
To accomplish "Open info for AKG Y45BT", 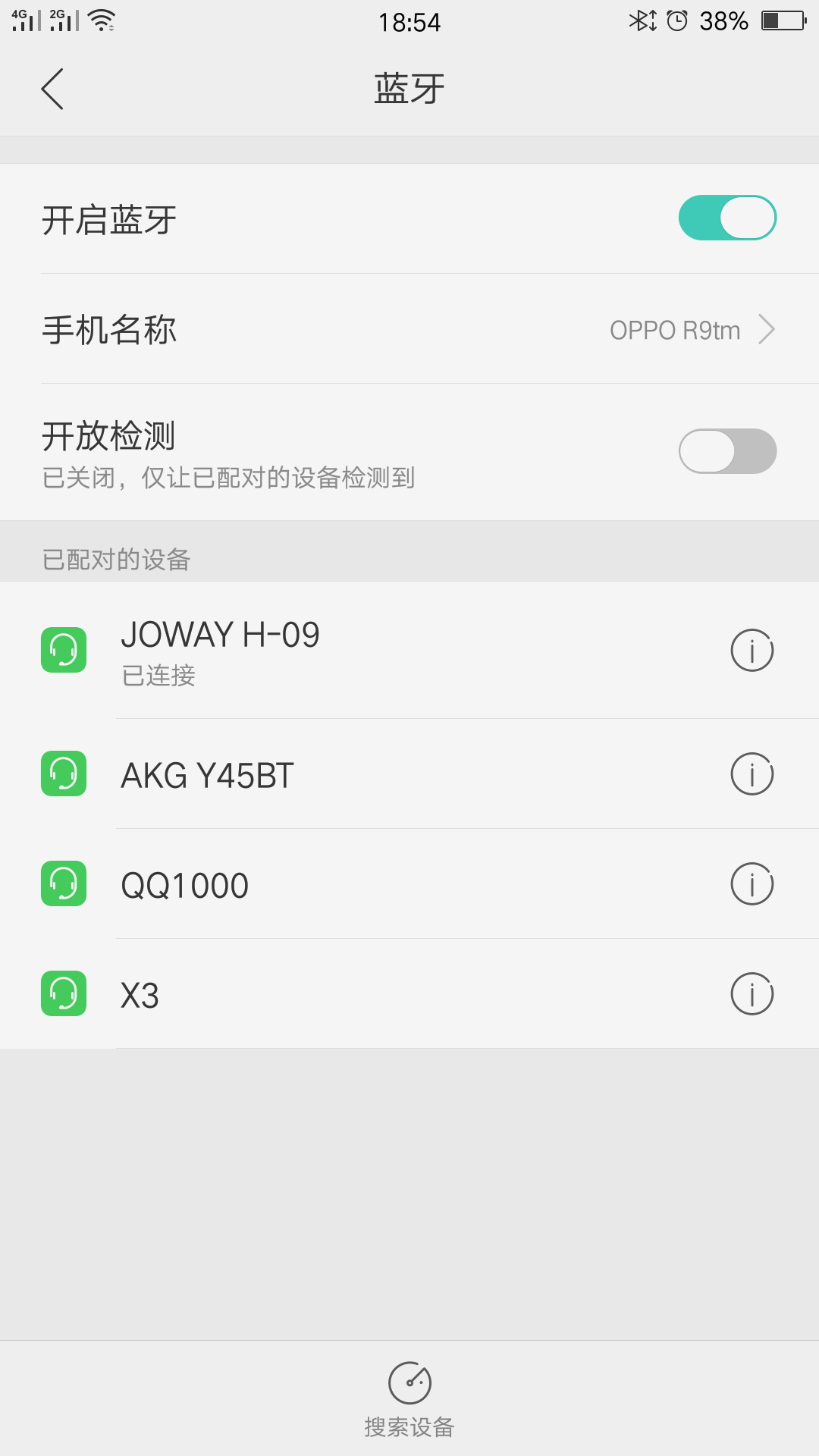I will click(x=752, y=774).
